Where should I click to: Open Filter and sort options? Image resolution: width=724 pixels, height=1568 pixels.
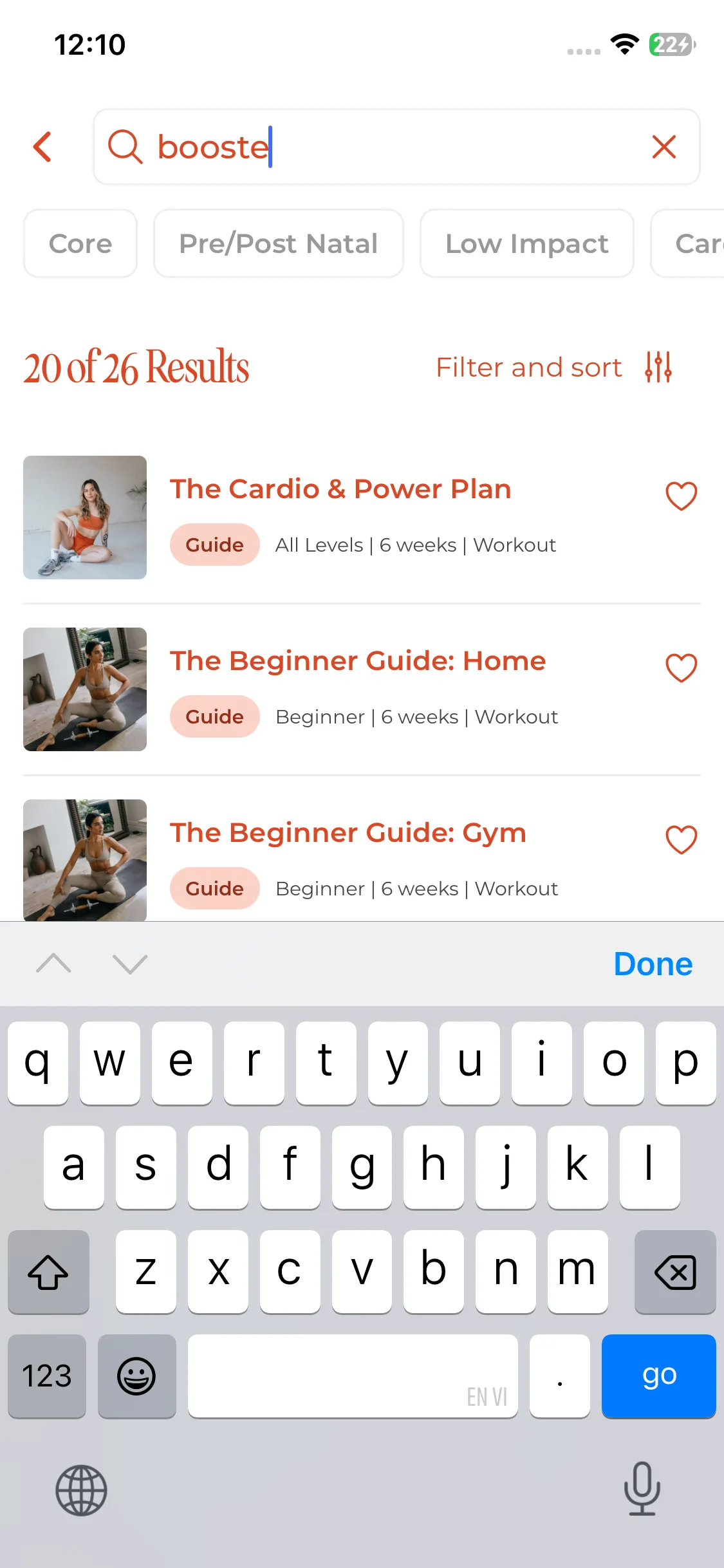[x=553, y=368]
